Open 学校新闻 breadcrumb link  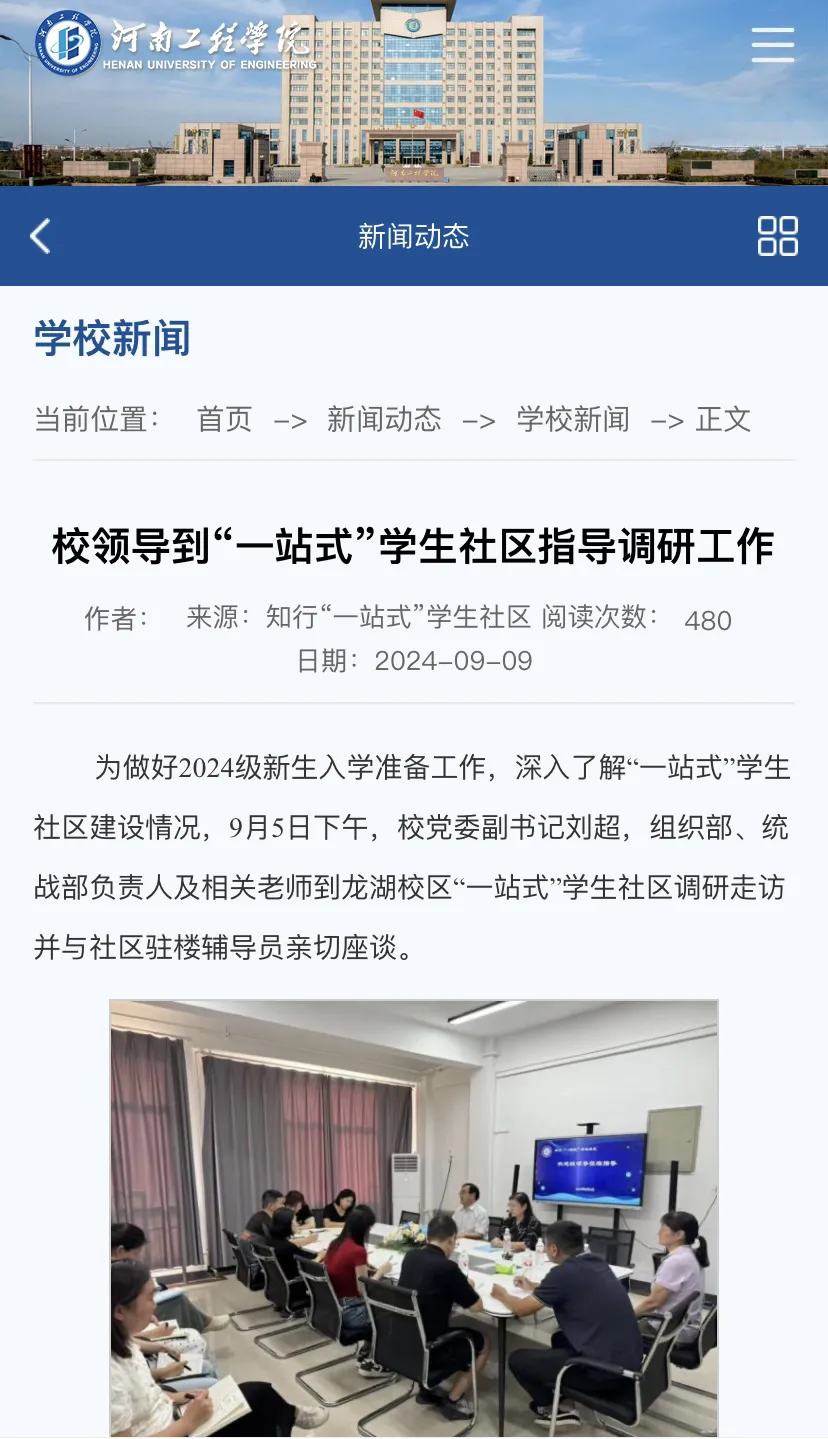pyautogui.click(x=572, y=419)
